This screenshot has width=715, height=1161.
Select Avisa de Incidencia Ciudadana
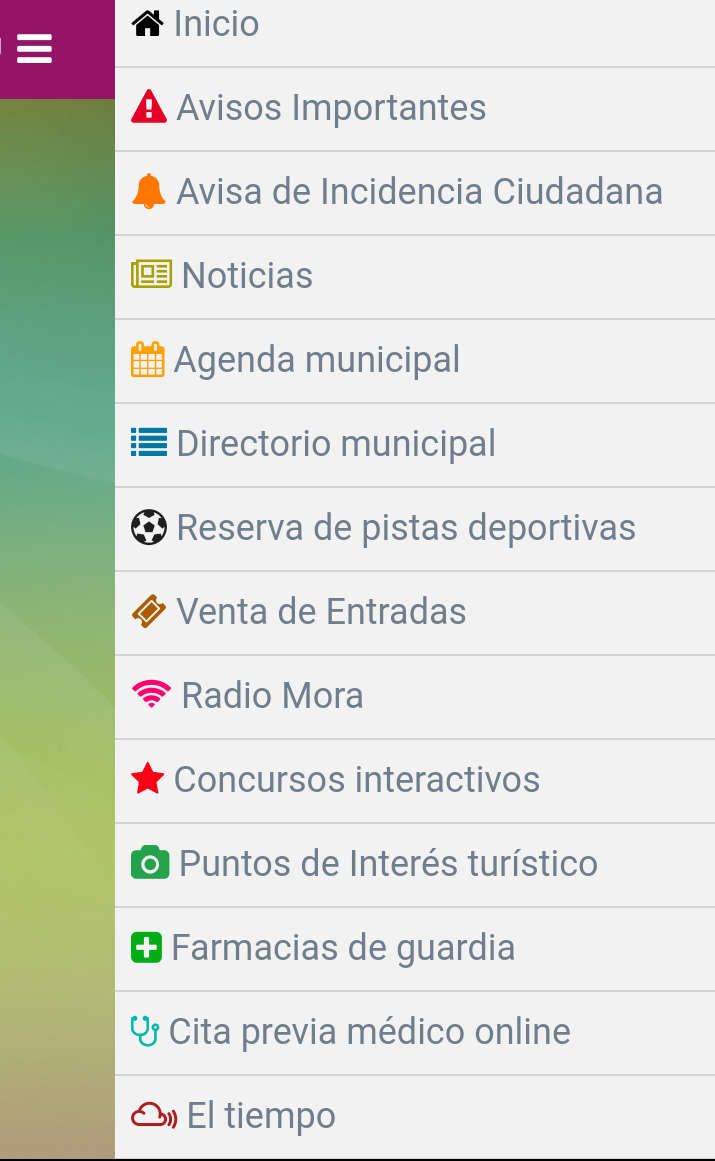click(414, 193)
